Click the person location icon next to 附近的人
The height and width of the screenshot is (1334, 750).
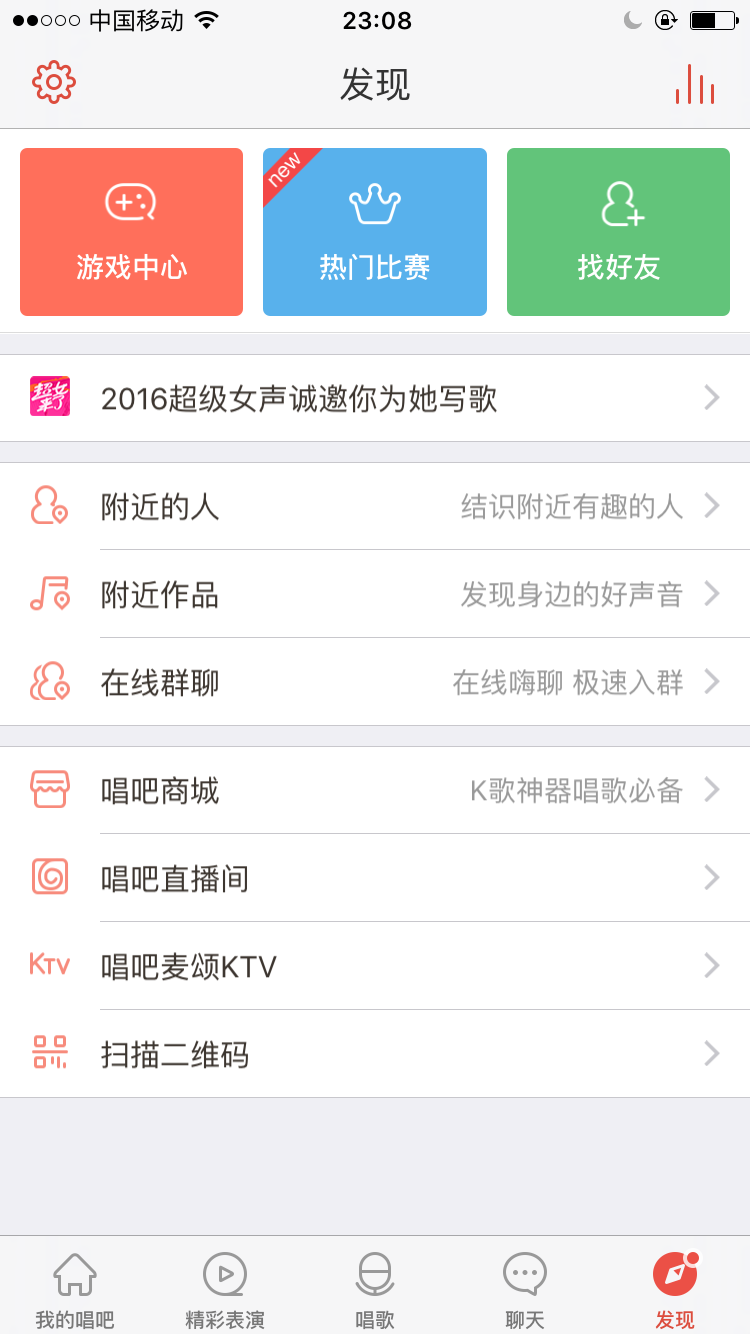(50, 506)
